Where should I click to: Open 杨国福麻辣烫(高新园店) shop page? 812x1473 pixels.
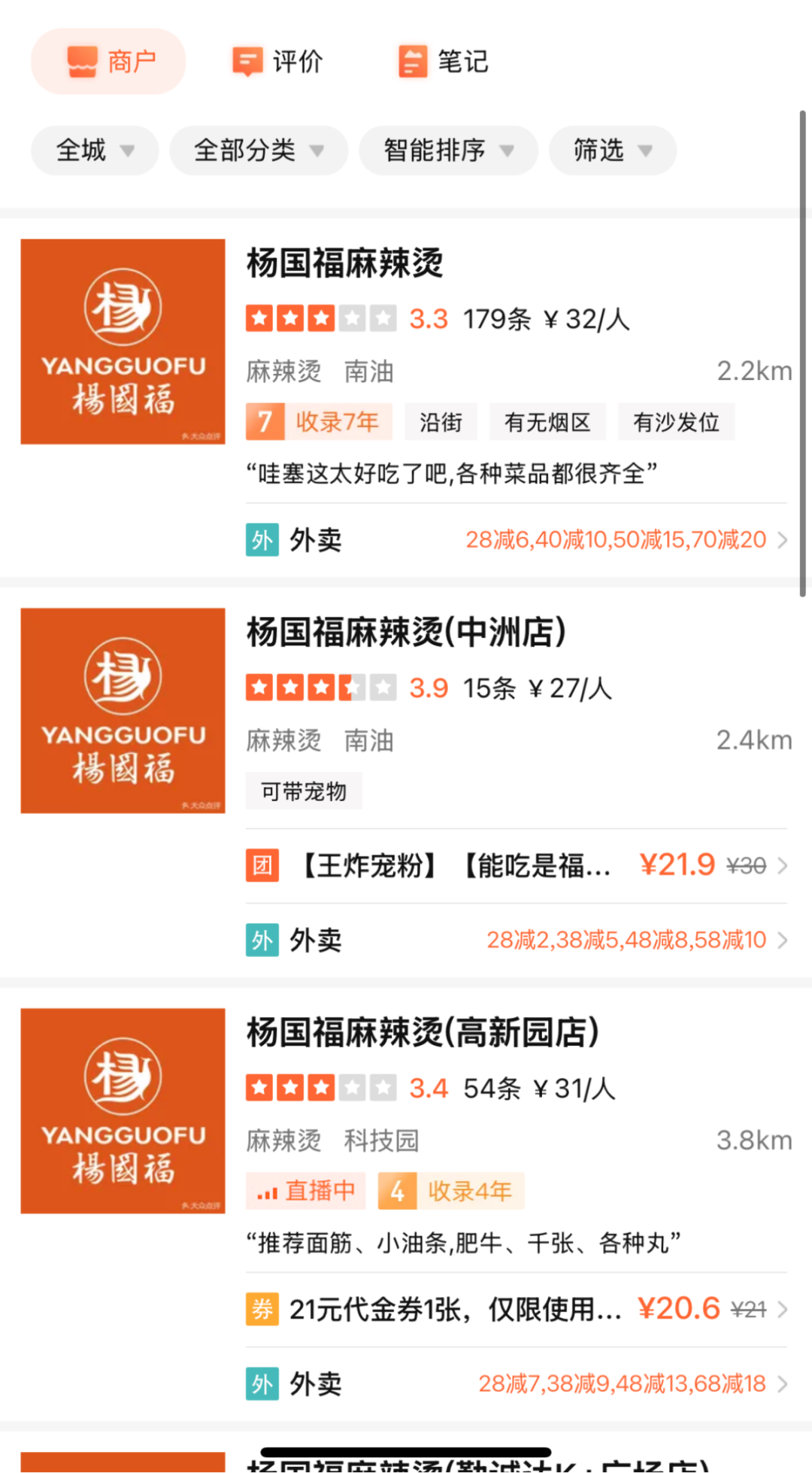coord(423,1032)
